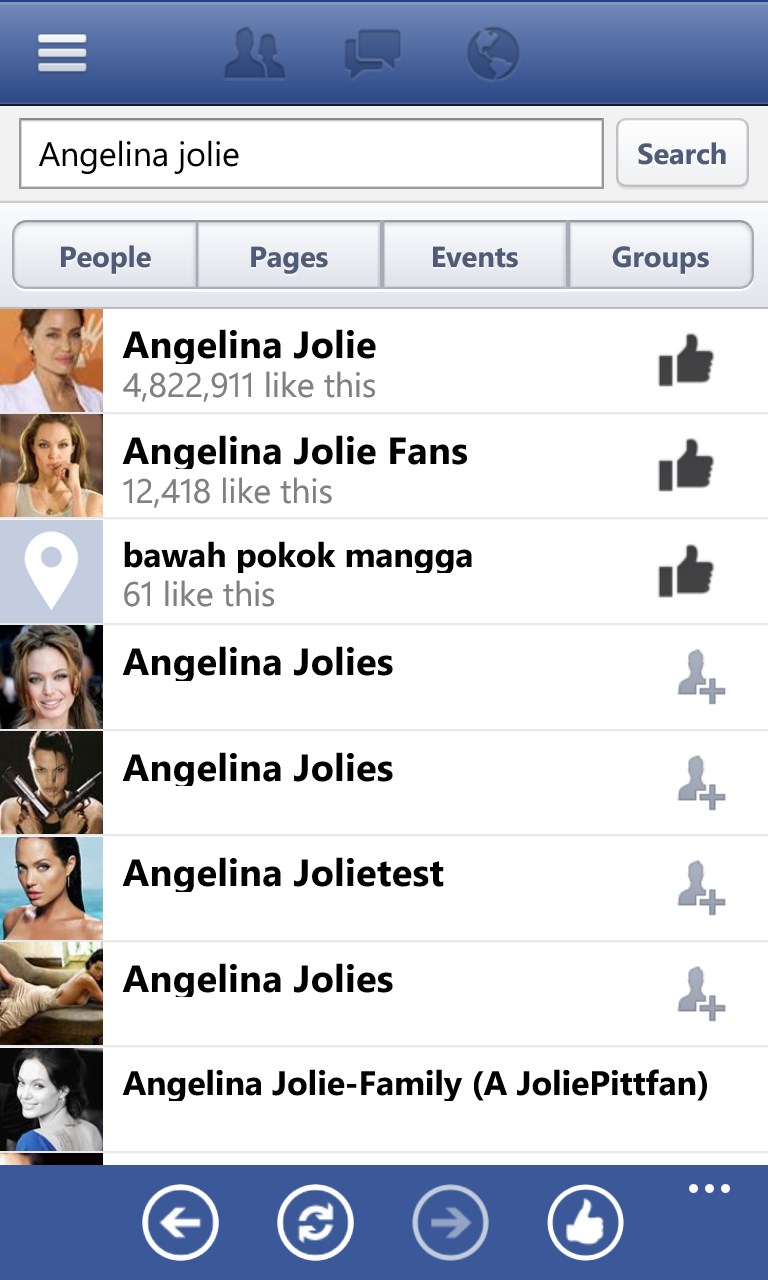
Task: Open friend requests icon
Action: [x=255, y=53]
